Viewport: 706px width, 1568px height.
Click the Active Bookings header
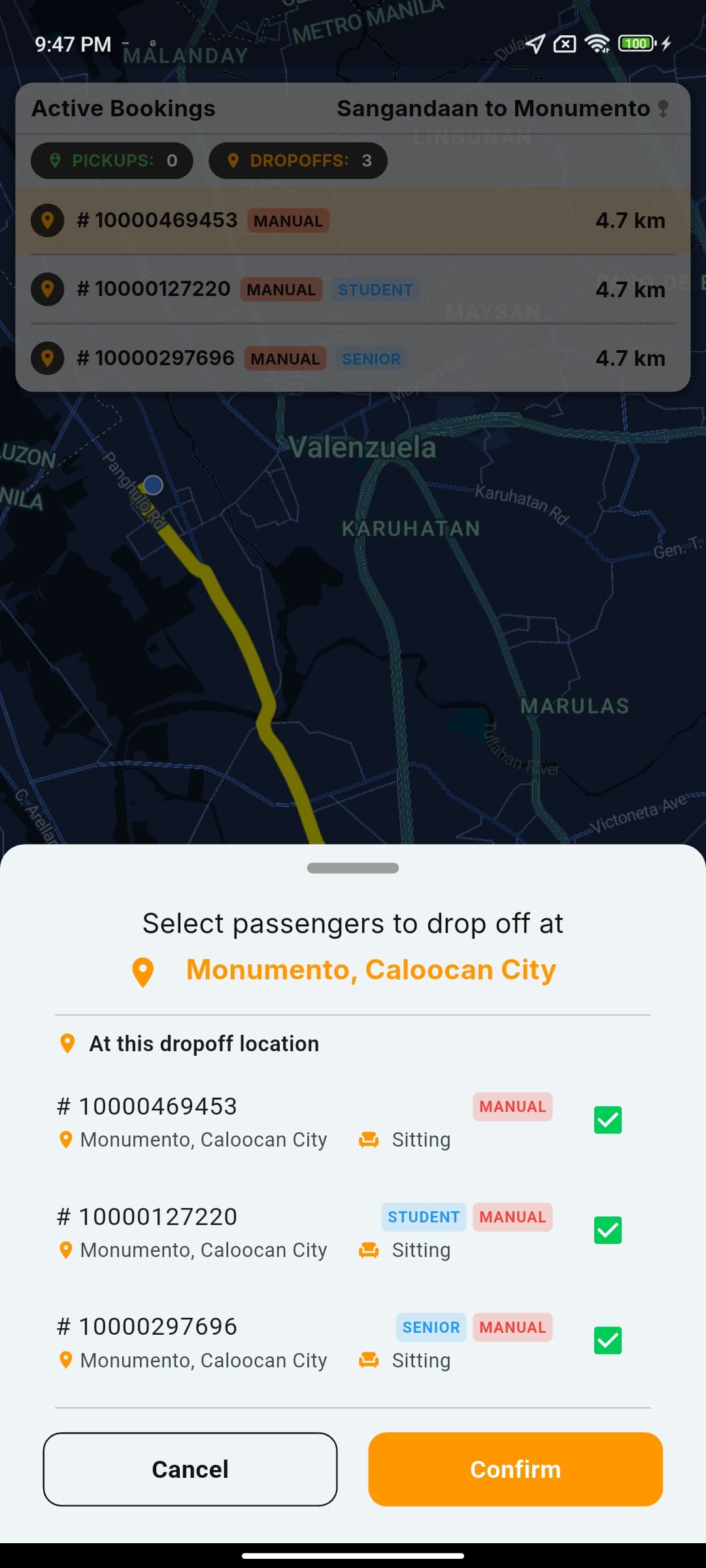[x=123, y=108]
